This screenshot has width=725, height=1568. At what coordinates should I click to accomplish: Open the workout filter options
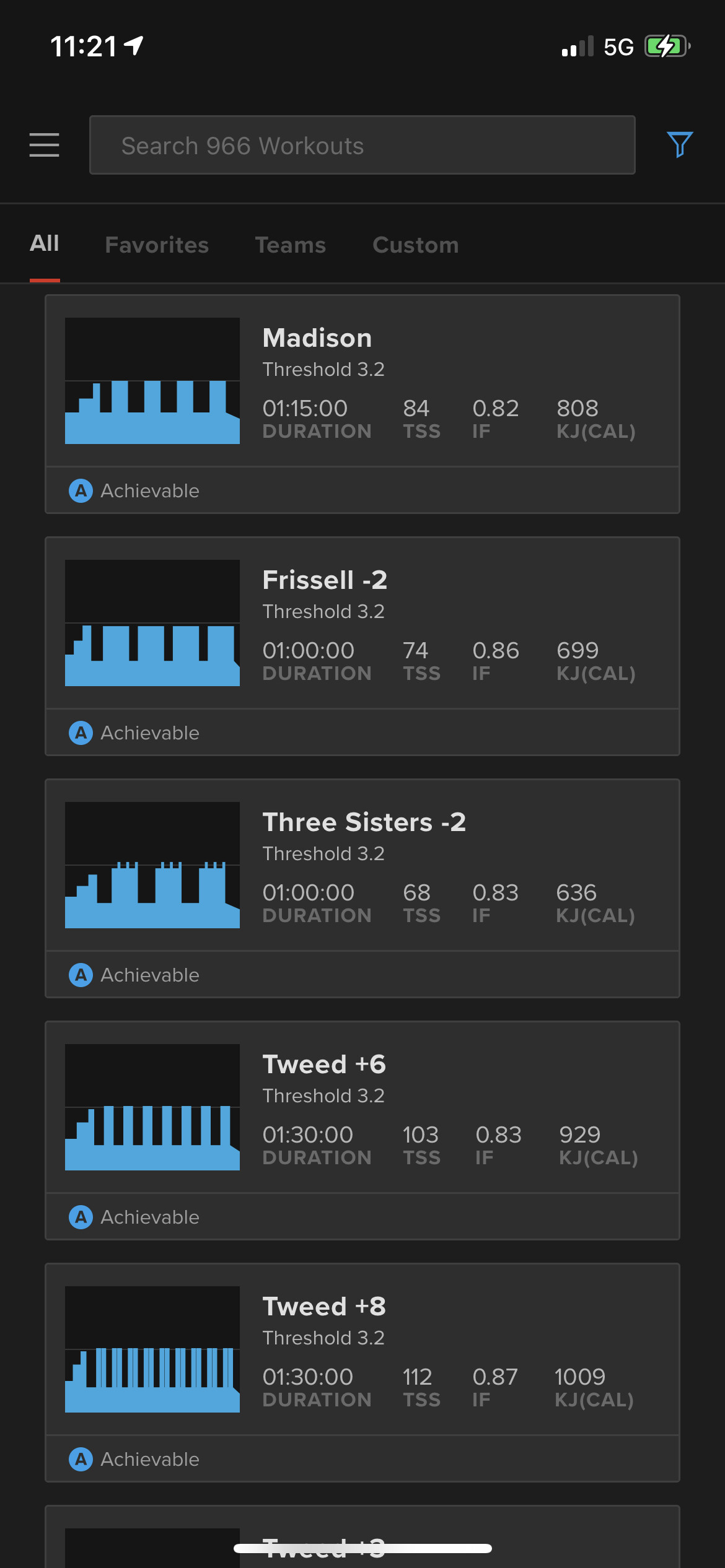click(679, 145)
